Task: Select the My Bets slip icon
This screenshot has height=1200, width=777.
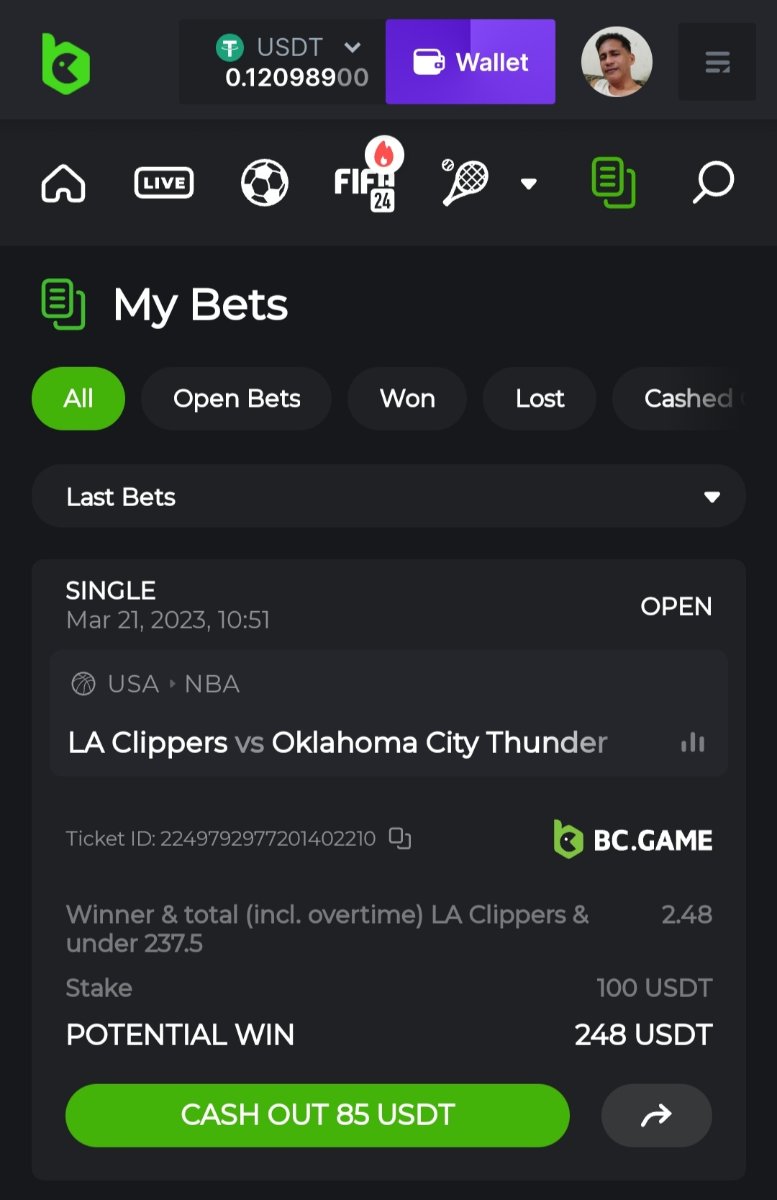Action: pos(613,183)
